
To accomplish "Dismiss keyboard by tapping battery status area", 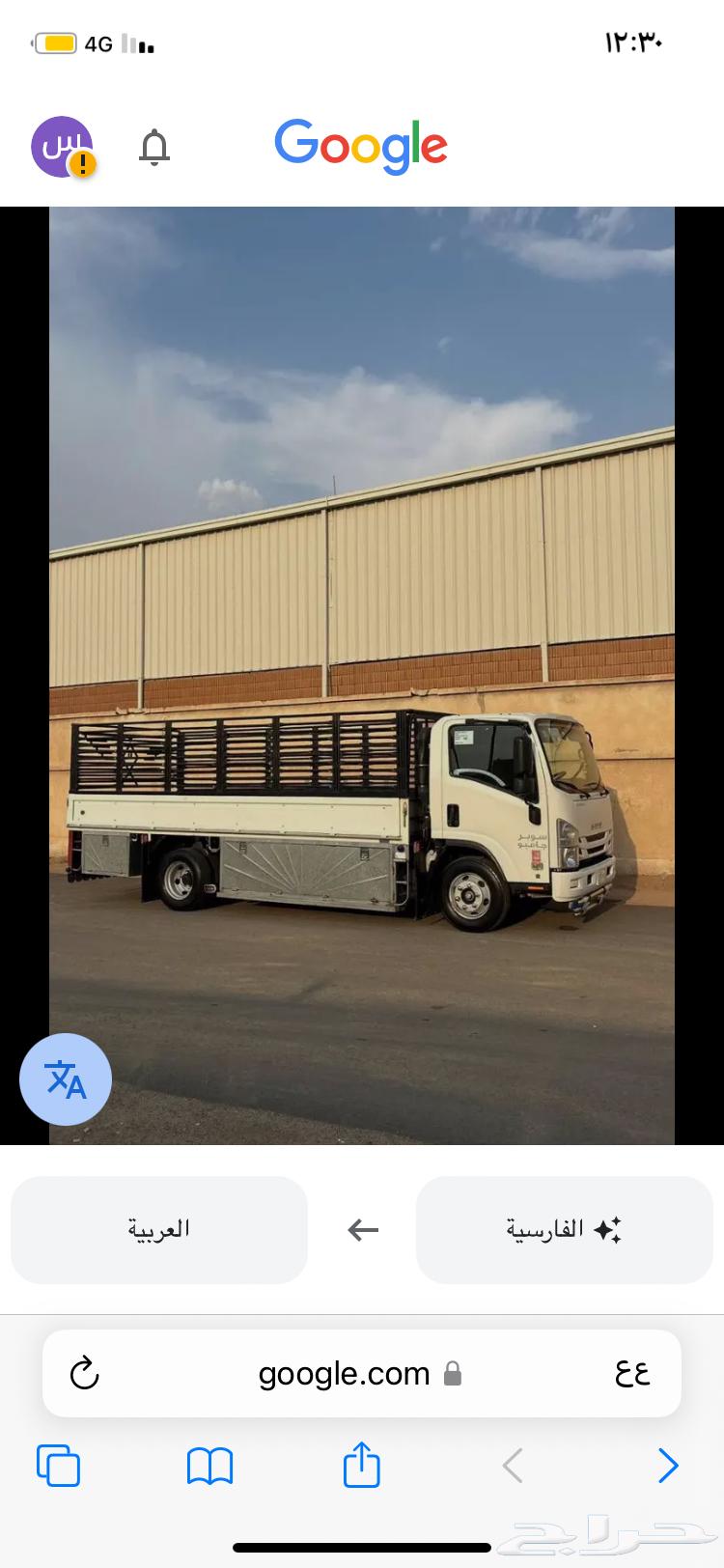I will click(55, 43).
